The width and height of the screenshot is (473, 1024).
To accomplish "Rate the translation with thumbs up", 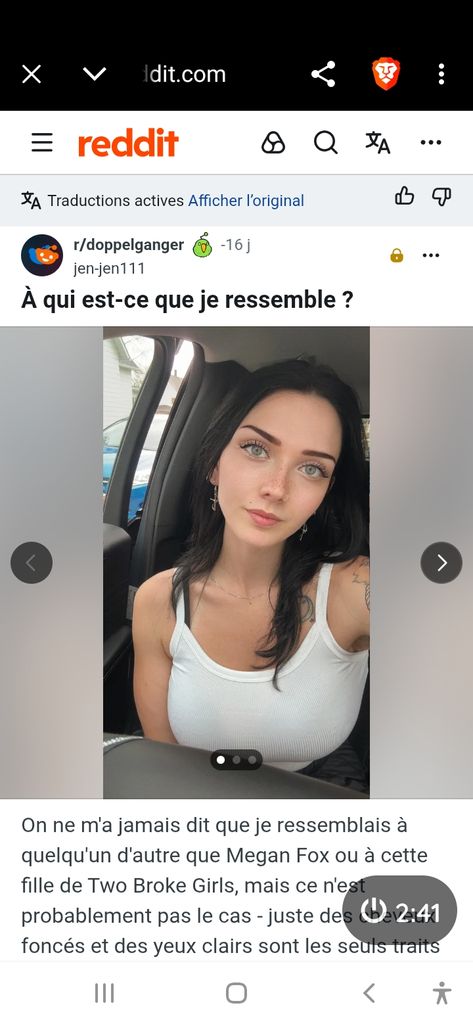I will coord(404,196).
